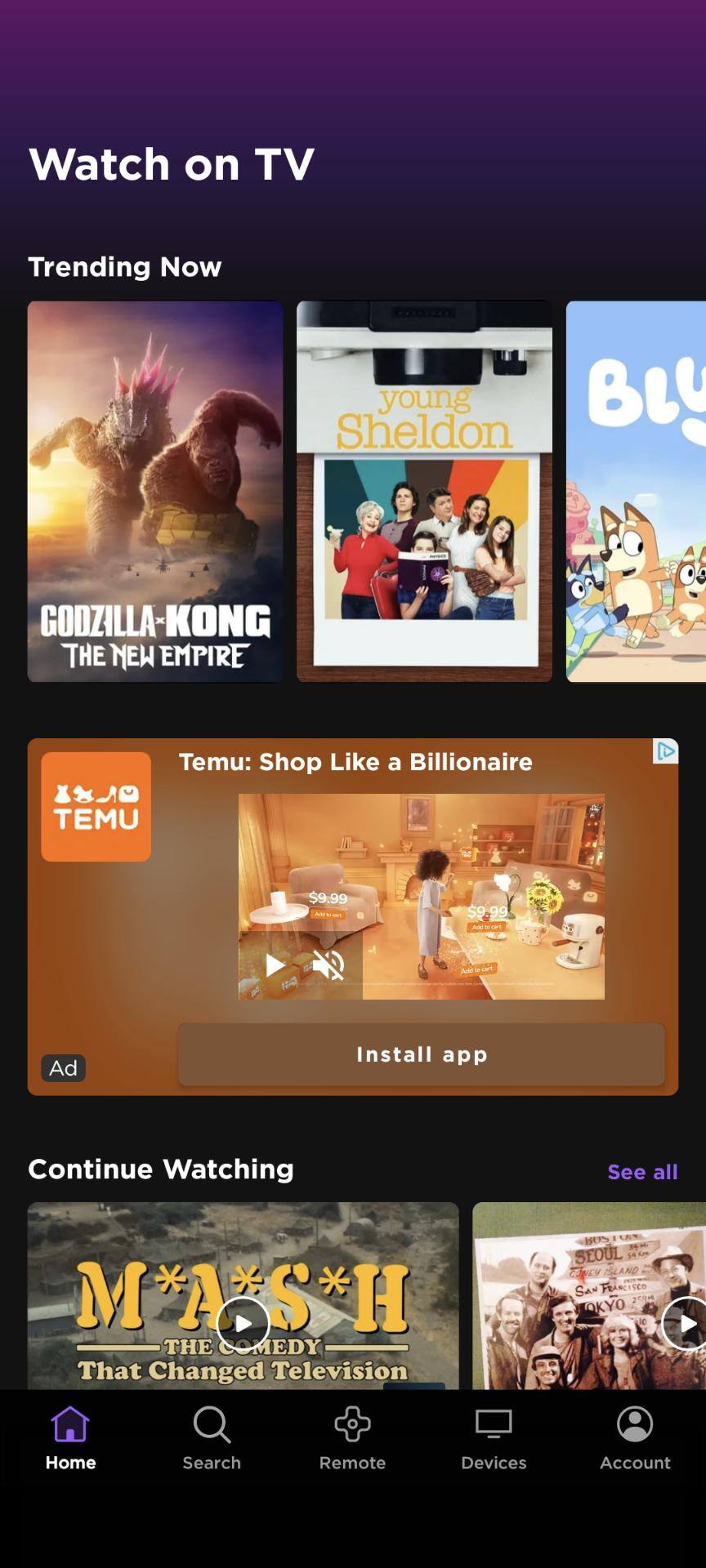
Task: Open Godzilla x Kong The New Empire
Action: pos(155,491)
